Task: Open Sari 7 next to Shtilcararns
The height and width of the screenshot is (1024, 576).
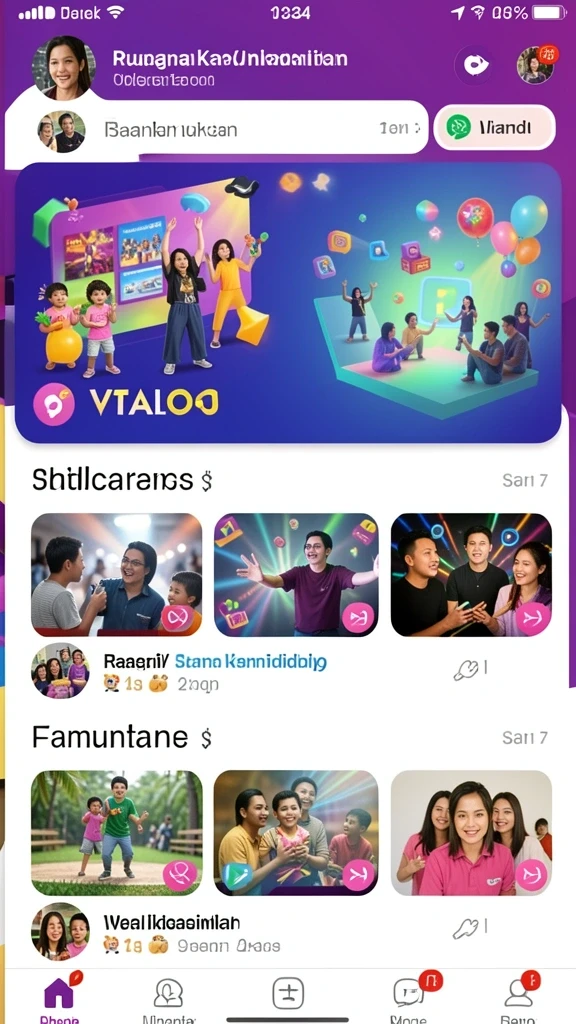Action: click(x=524, y=481)
